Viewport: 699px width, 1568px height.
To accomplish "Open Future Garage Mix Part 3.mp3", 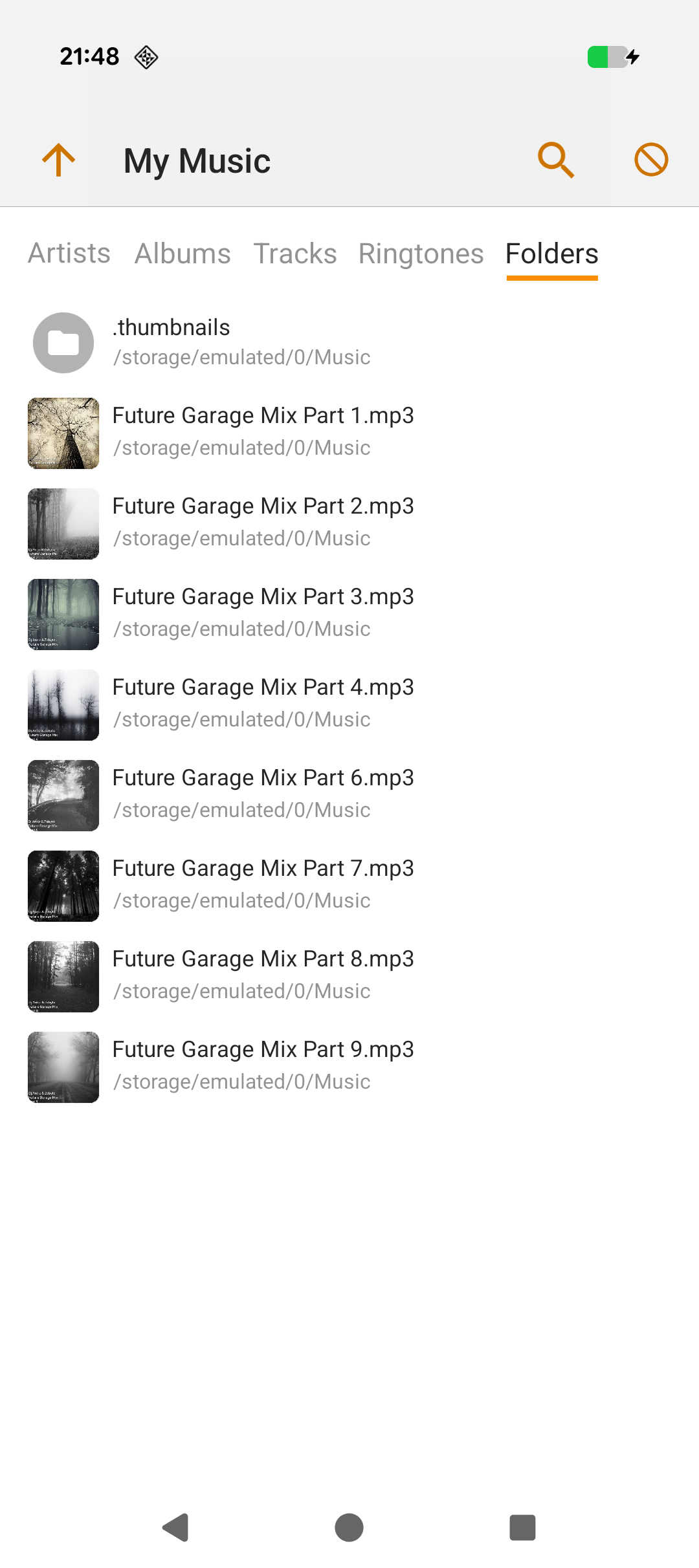I will (262, 613).
